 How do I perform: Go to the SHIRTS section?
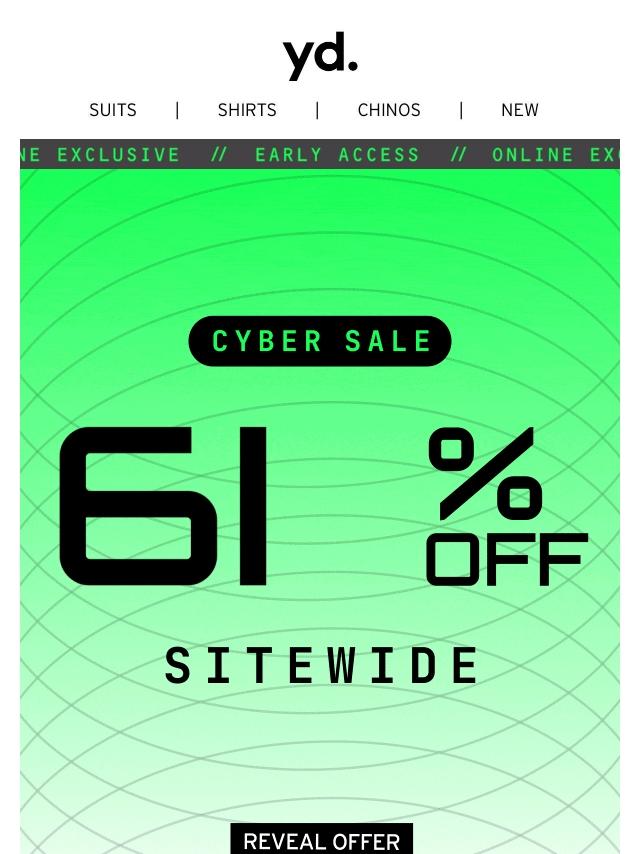247,110
